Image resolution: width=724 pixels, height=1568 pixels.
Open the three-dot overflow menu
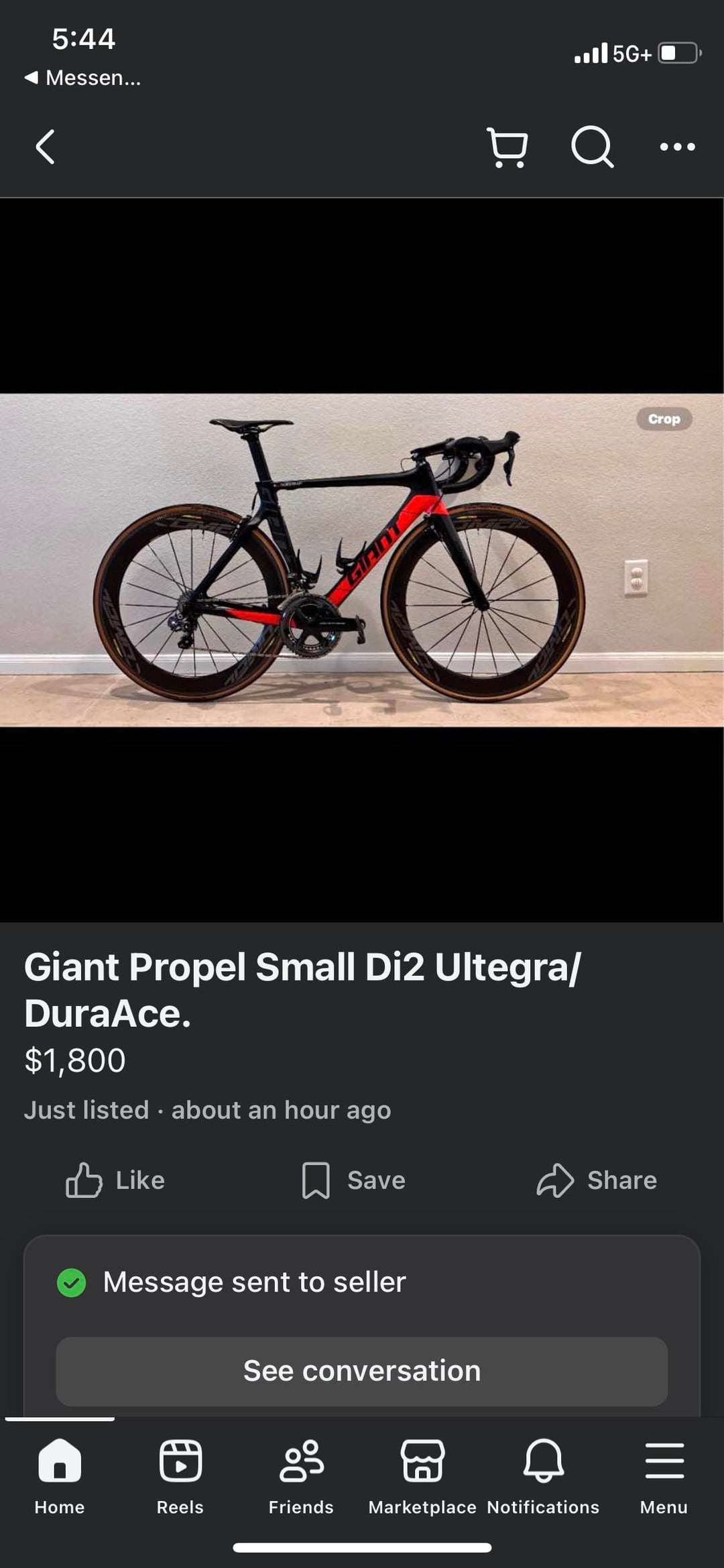pos(677,147)
